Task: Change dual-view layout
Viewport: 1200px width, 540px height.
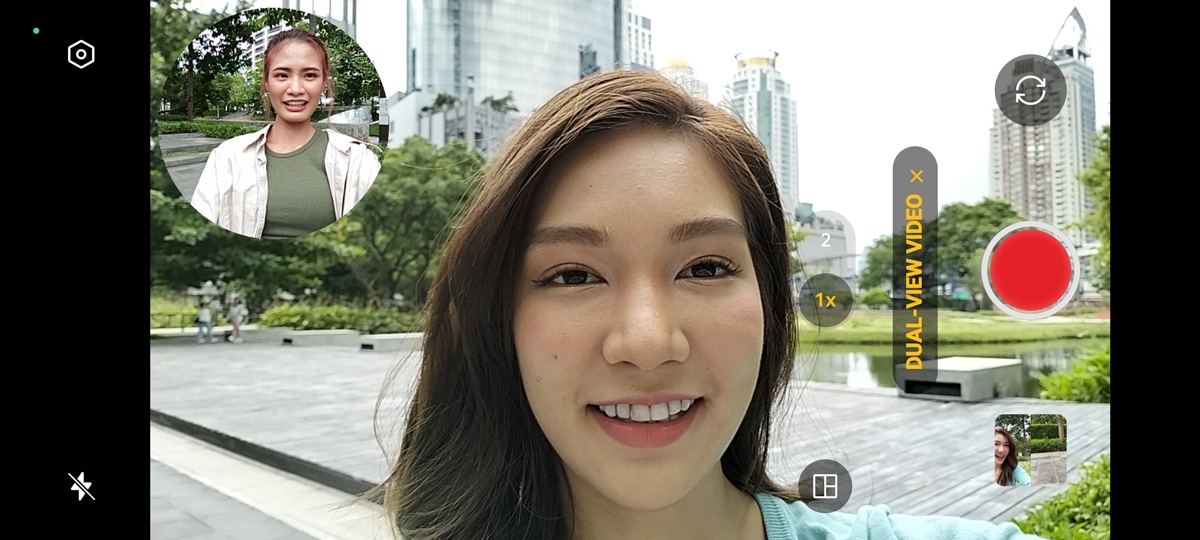Action: point(825,486)
